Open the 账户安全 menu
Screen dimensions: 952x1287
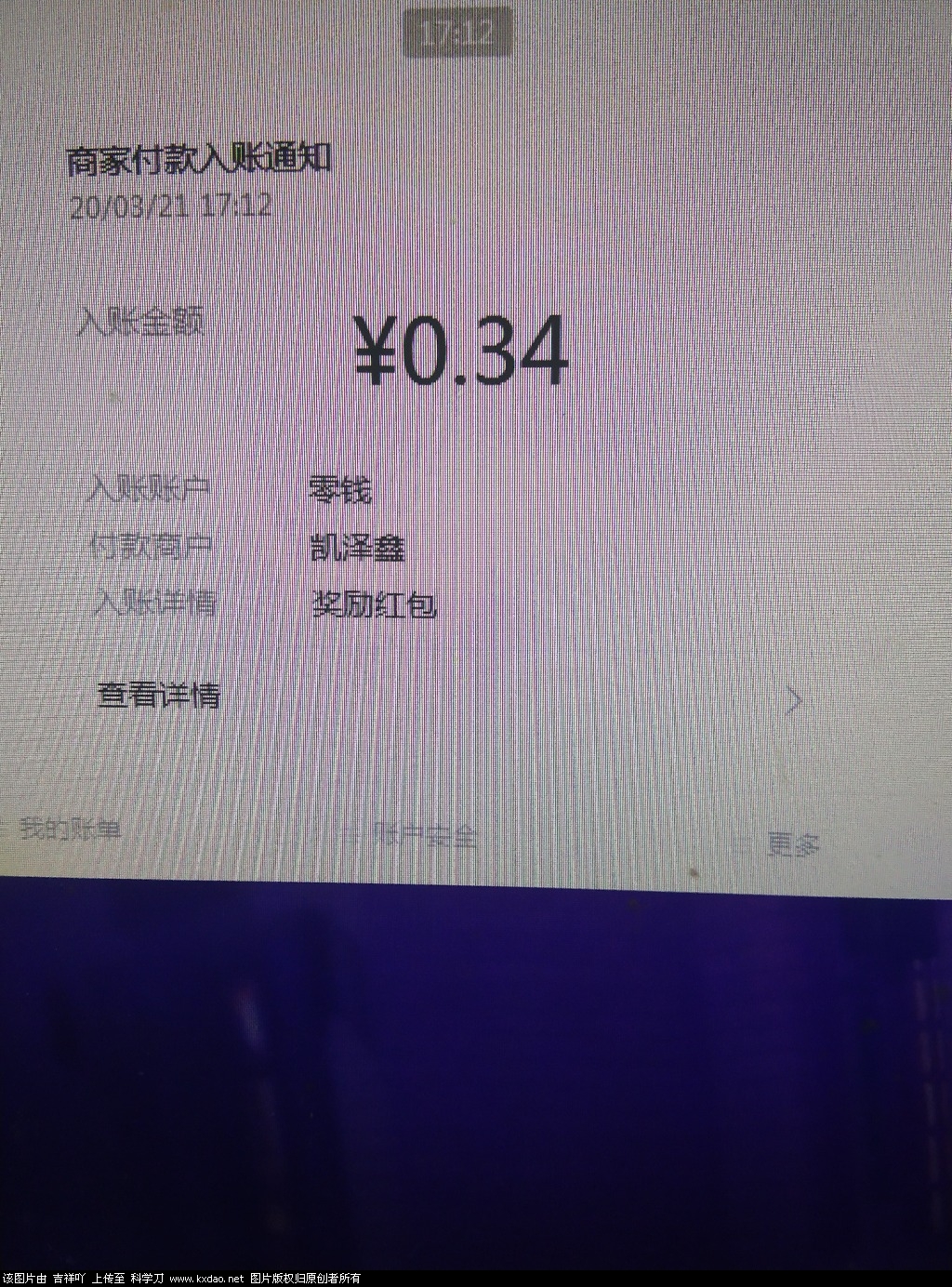(x=426, y=836)
